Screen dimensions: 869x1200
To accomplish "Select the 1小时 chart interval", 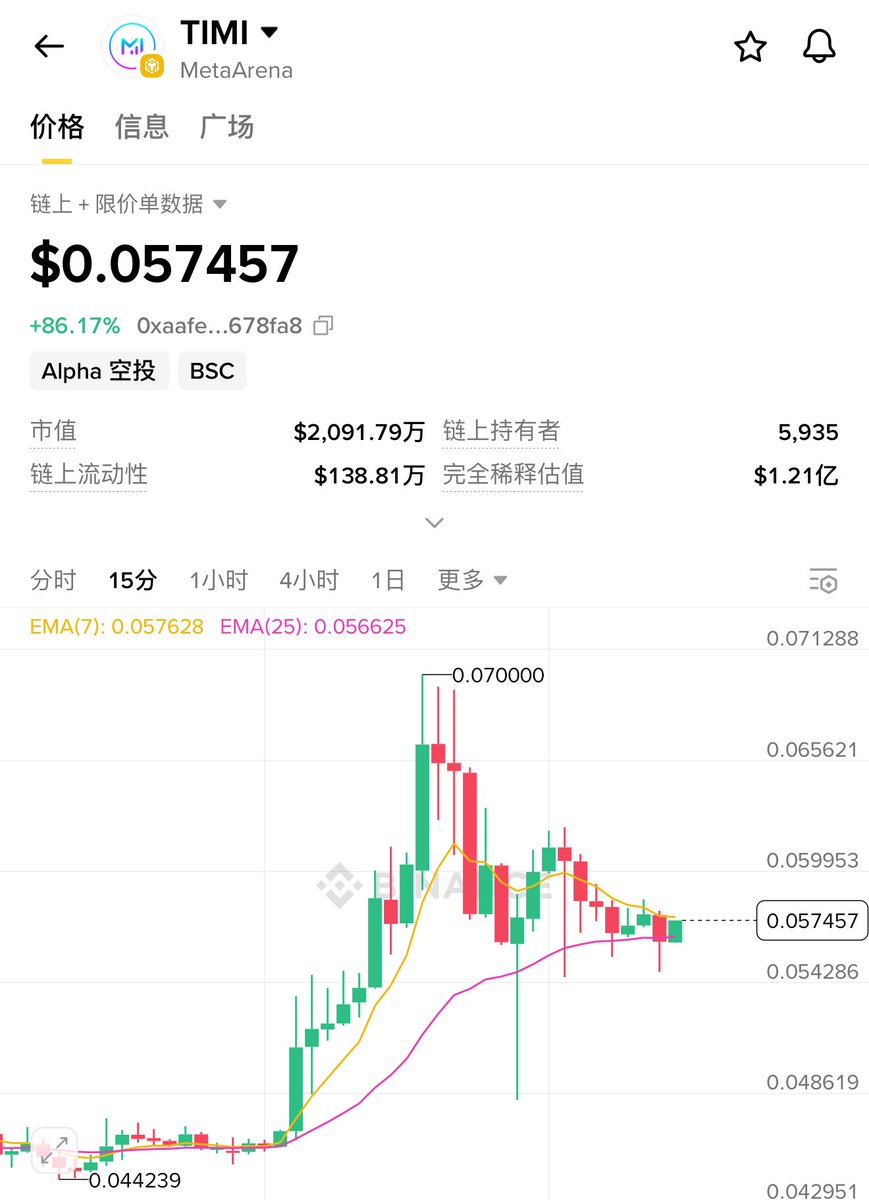I will tap(218, 580).
